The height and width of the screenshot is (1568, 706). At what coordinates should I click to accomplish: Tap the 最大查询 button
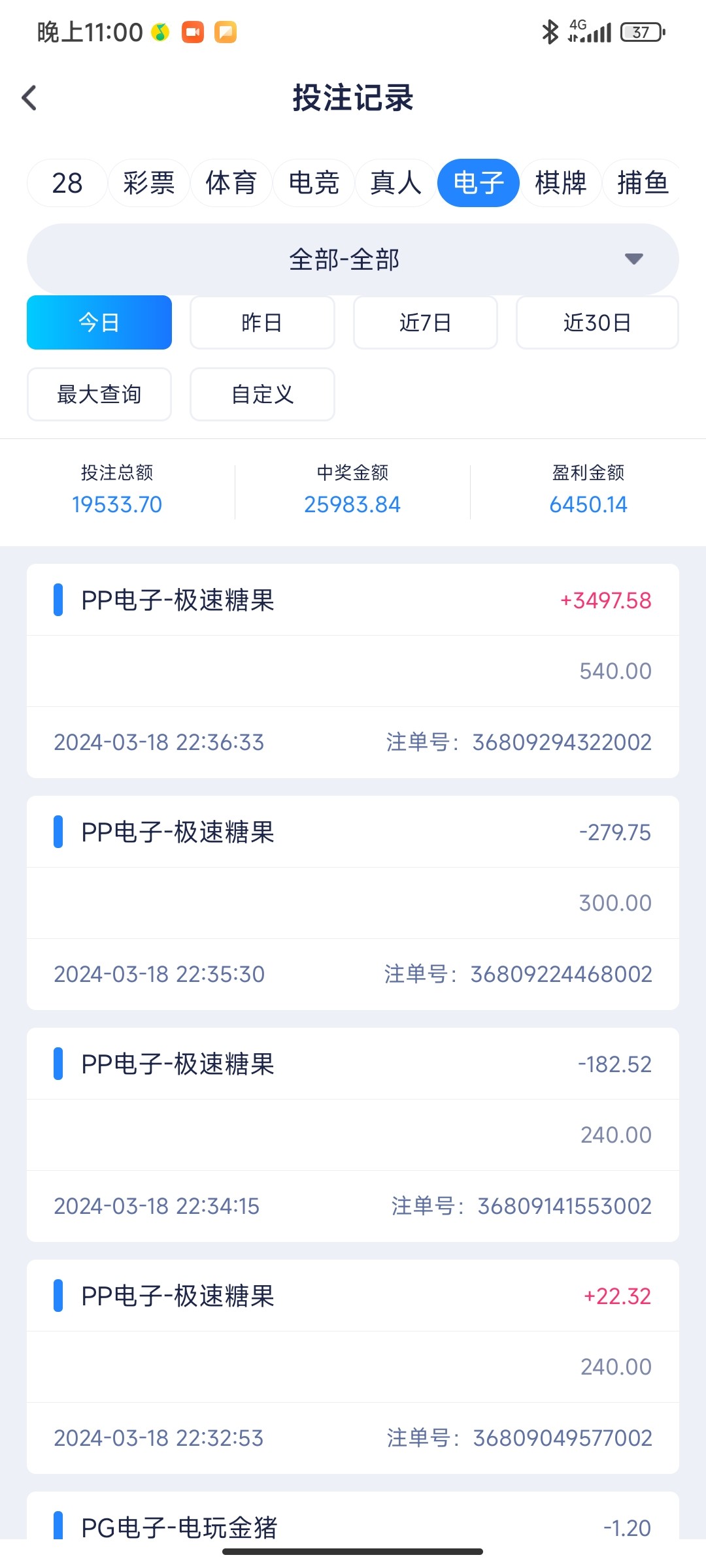[x=99, y=395]
